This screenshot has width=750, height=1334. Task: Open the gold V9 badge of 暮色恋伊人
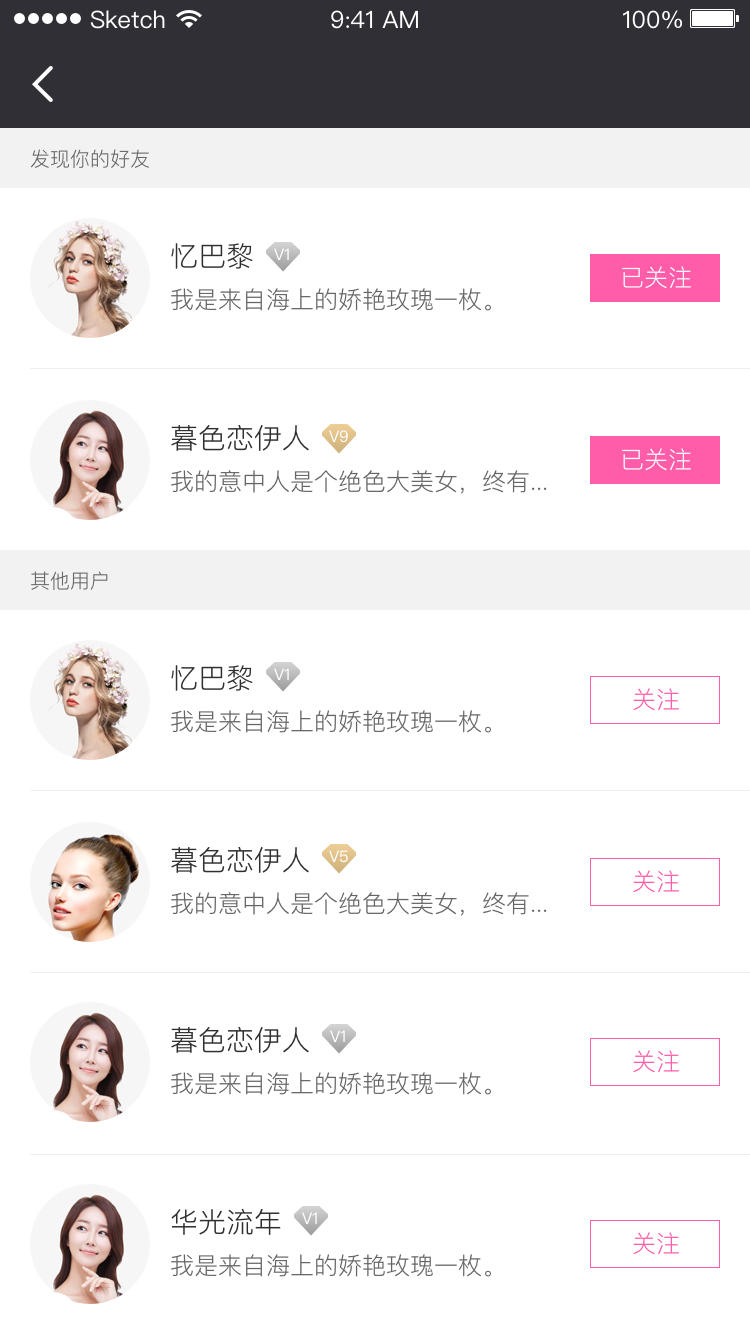(x=339, y=438)
